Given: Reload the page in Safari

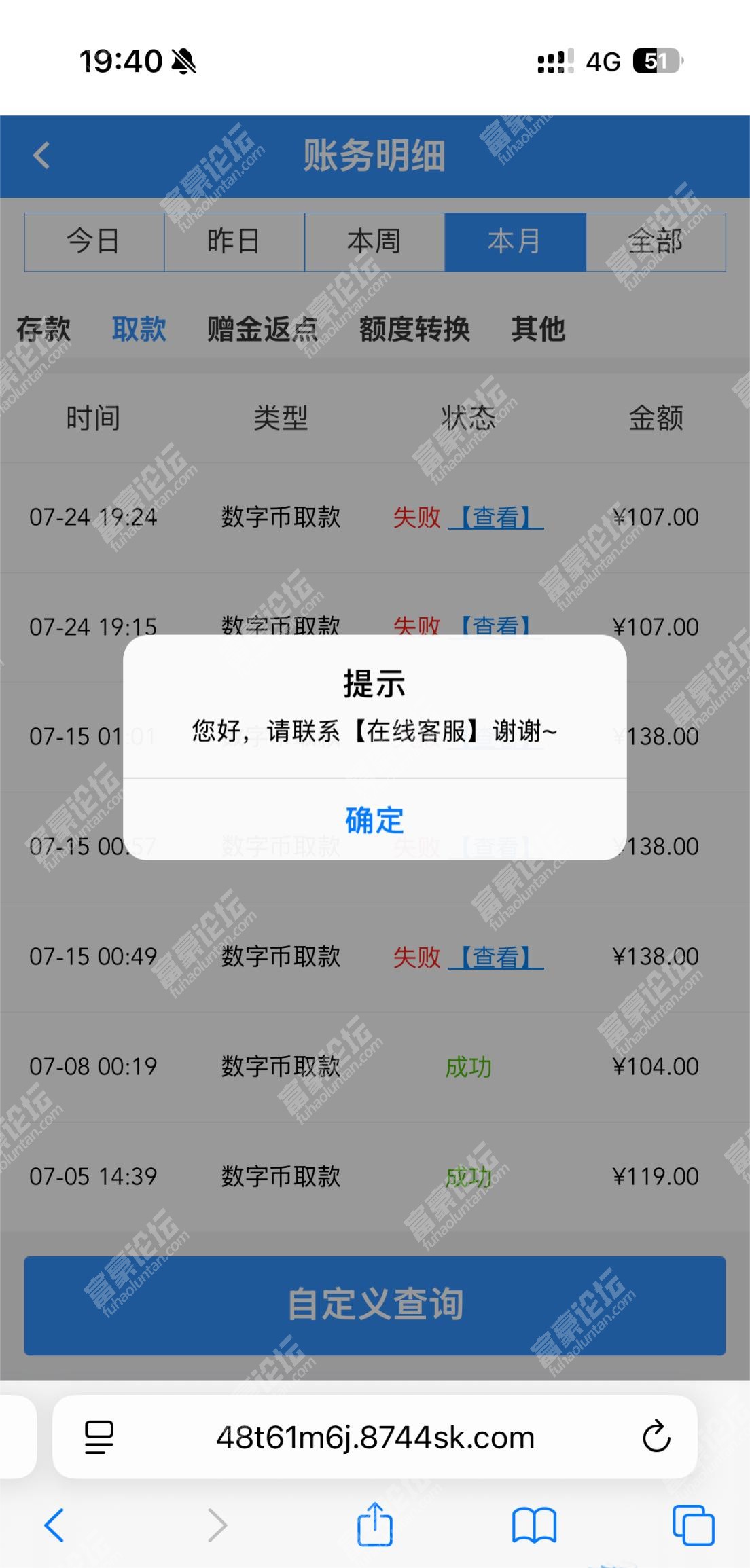Looking at the screenshot, I should coord(656,1436).
